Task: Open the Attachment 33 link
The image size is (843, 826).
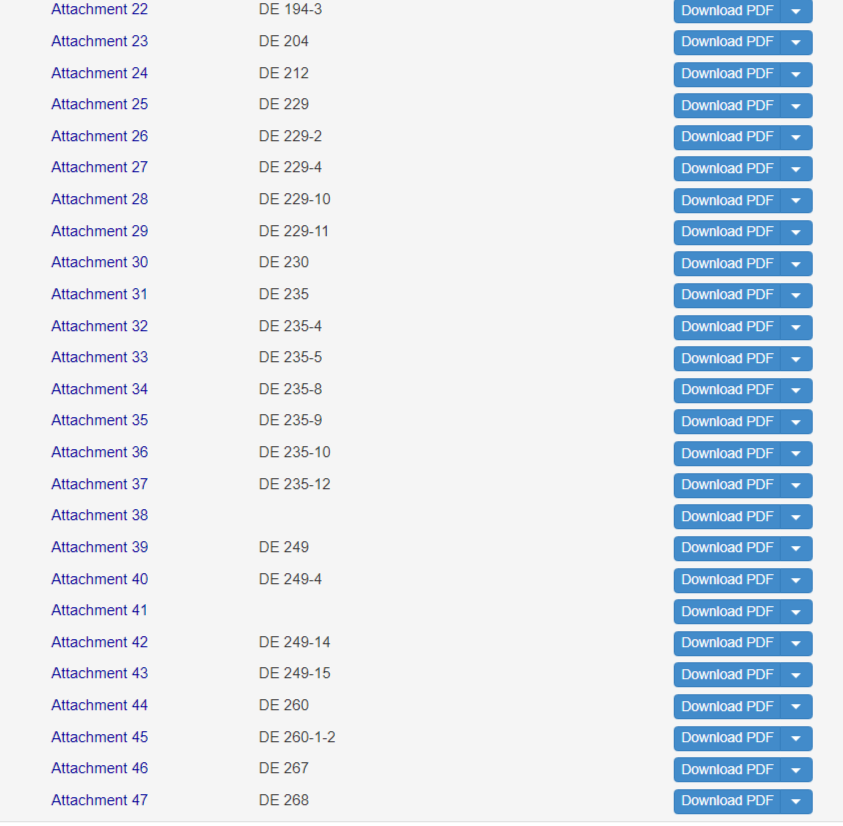Action: coord(99,357)
